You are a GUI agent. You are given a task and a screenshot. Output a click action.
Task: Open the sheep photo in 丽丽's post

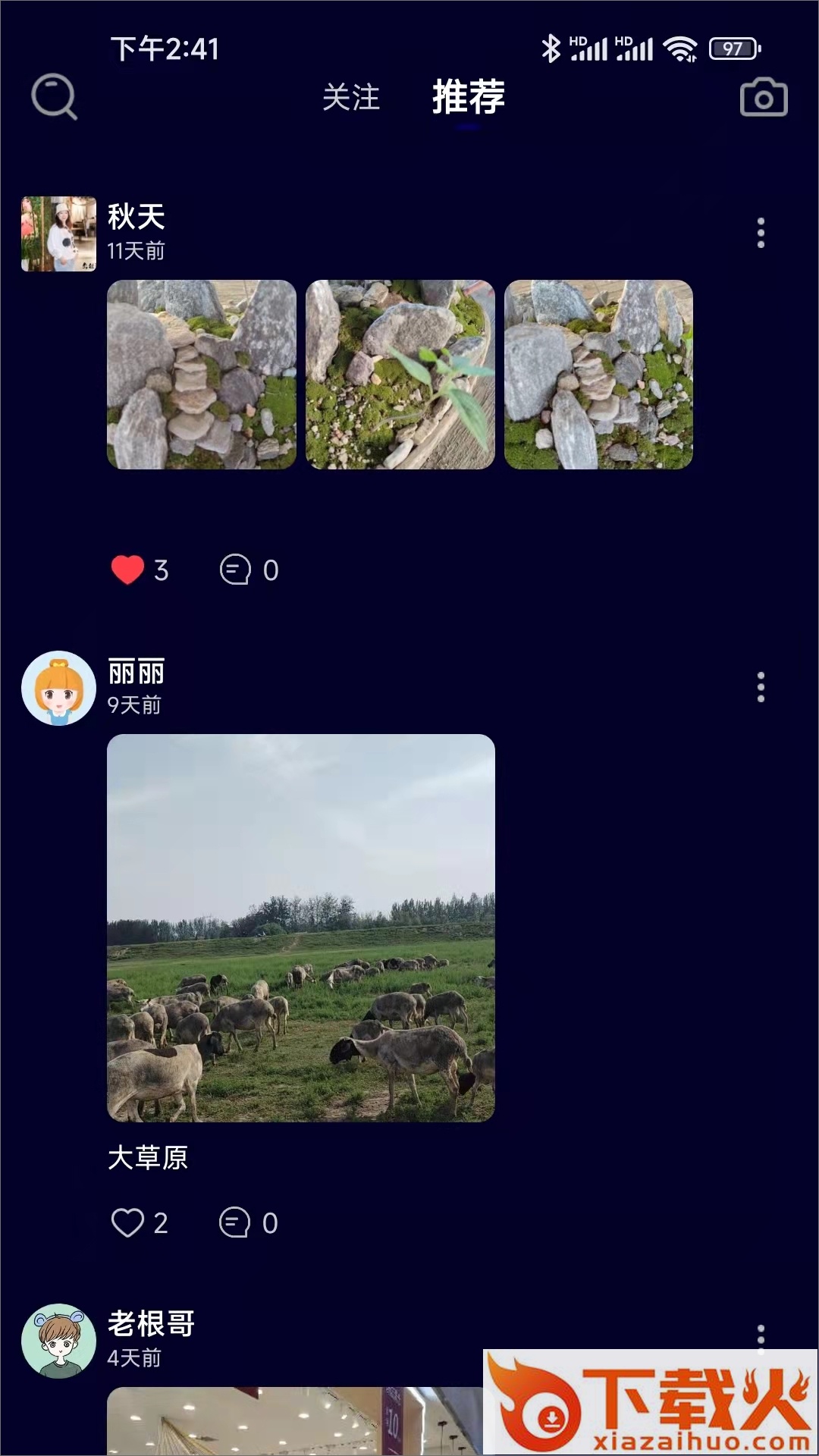300,927
